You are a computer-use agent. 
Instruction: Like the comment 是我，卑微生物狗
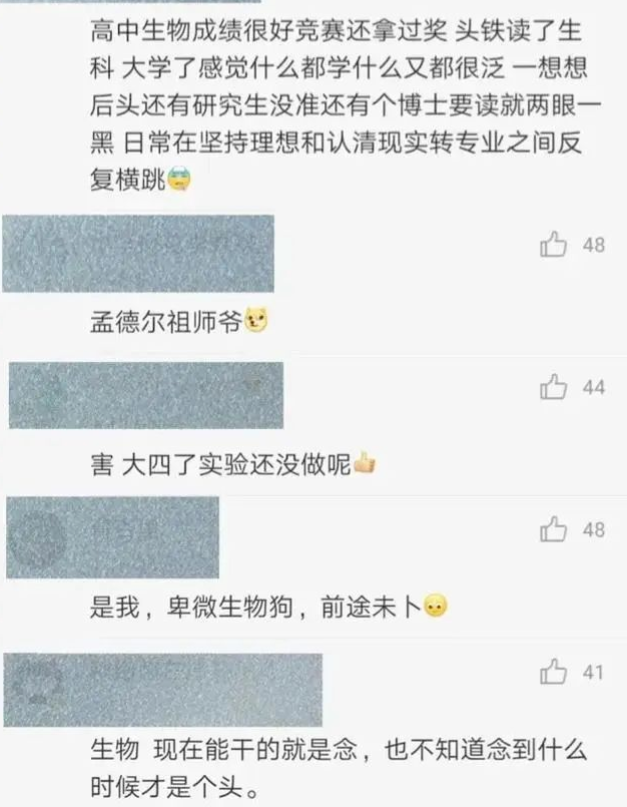[553, 529]
